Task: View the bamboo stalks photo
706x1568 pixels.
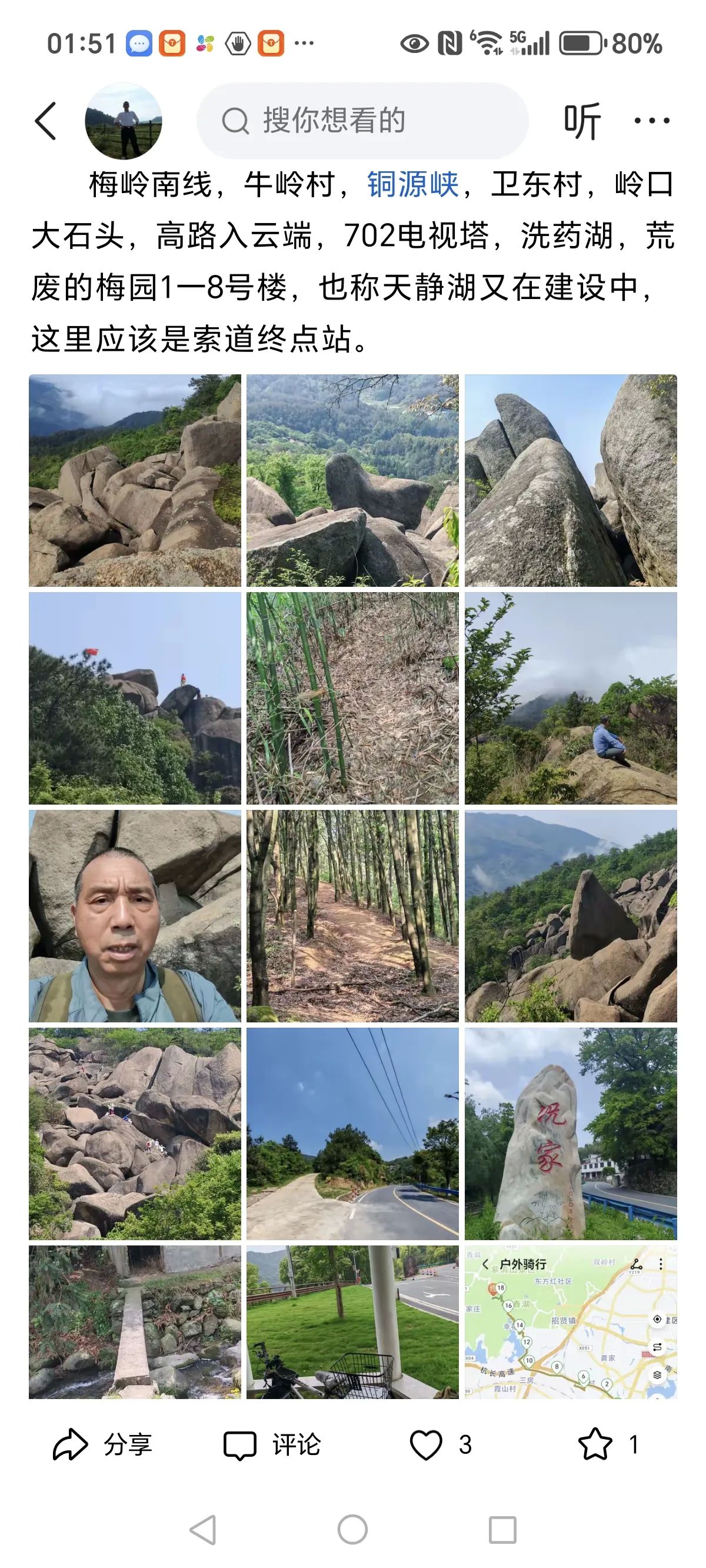Action: [x=352, y=697]
